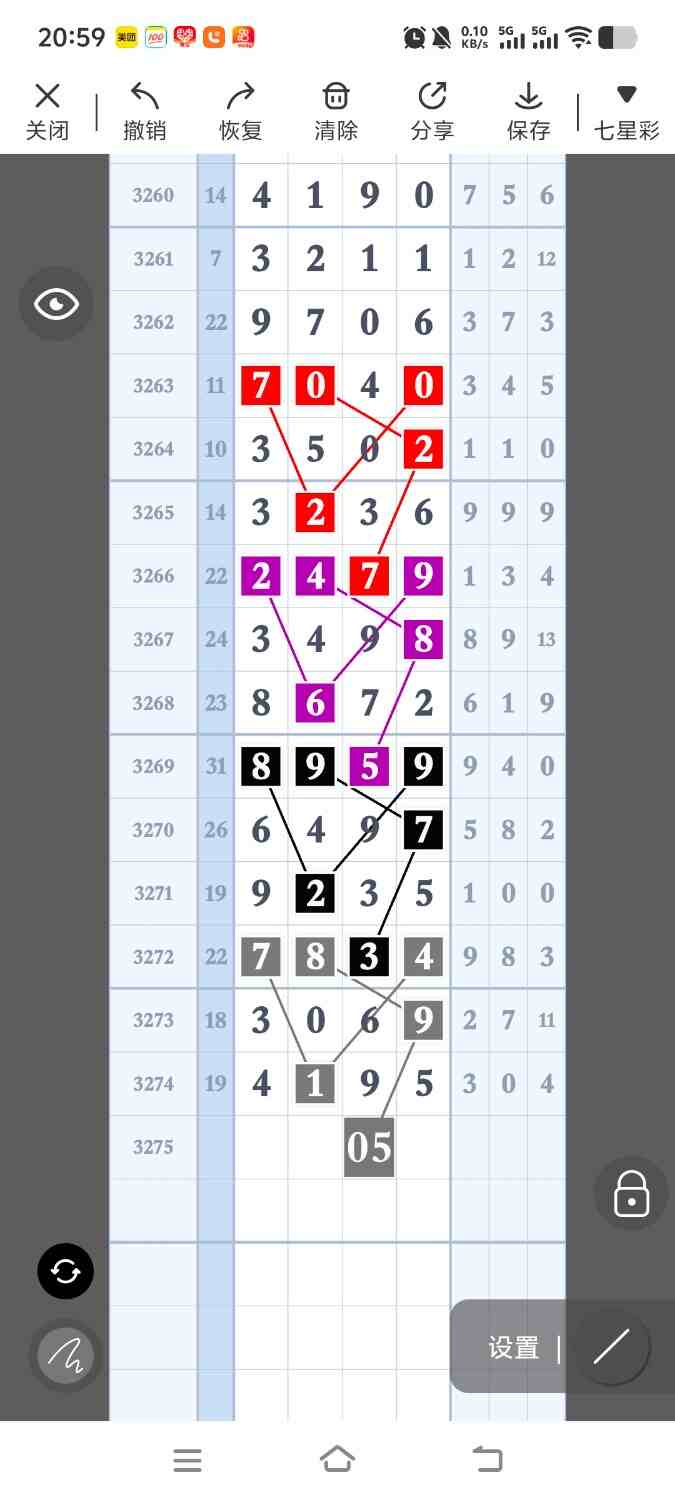This screenshot has width=675, height=1500.
Task: Go back using system navigation
Action: pyautogui.click(x=488, y=1460)
